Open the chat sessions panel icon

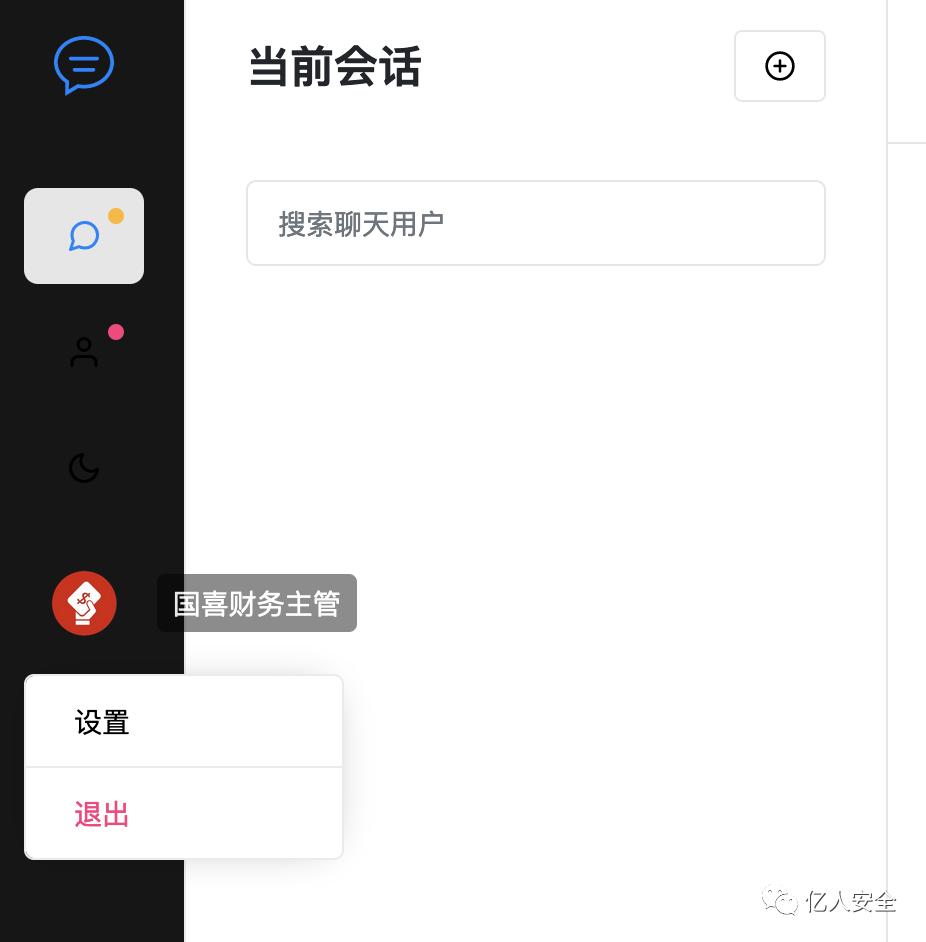pos(84,236)
